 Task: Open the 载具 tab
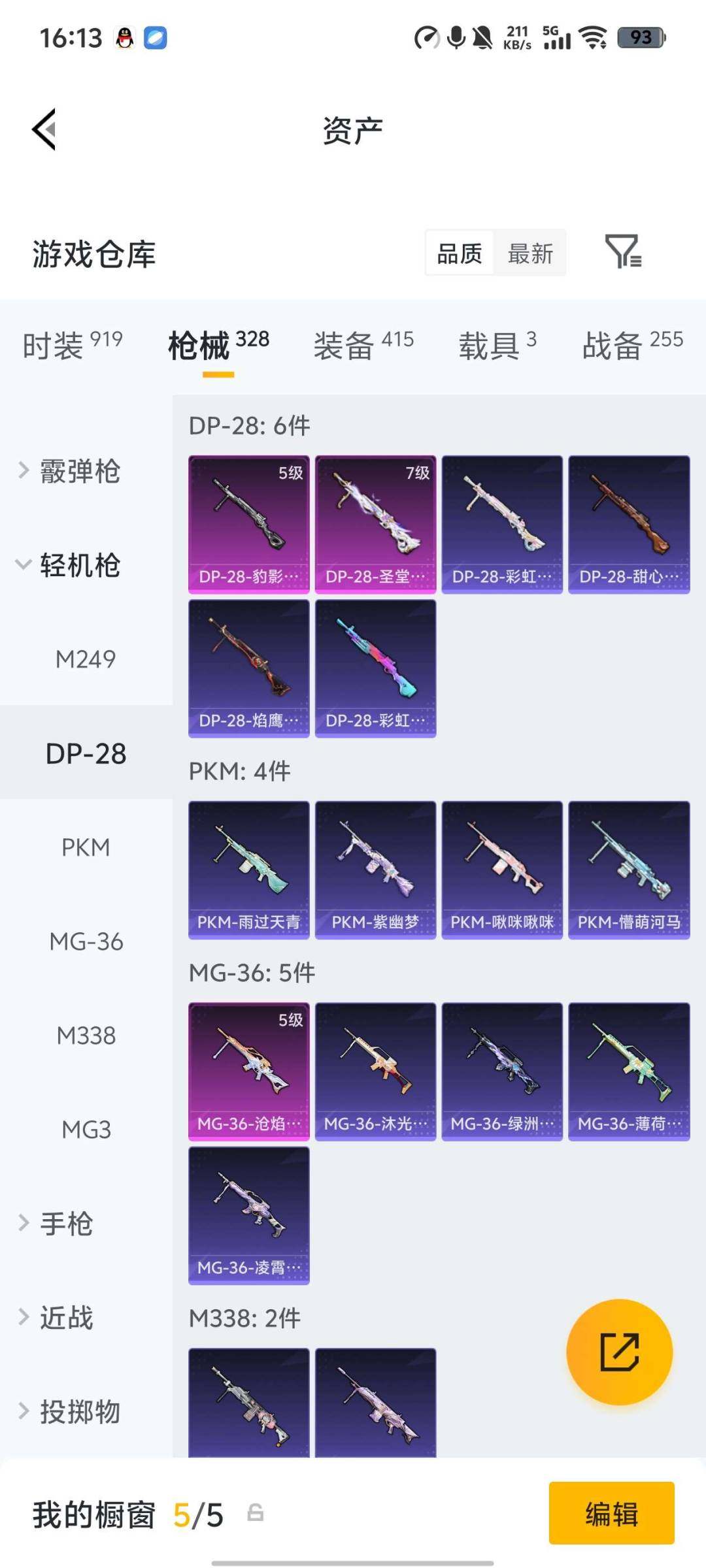click(497, 345)
